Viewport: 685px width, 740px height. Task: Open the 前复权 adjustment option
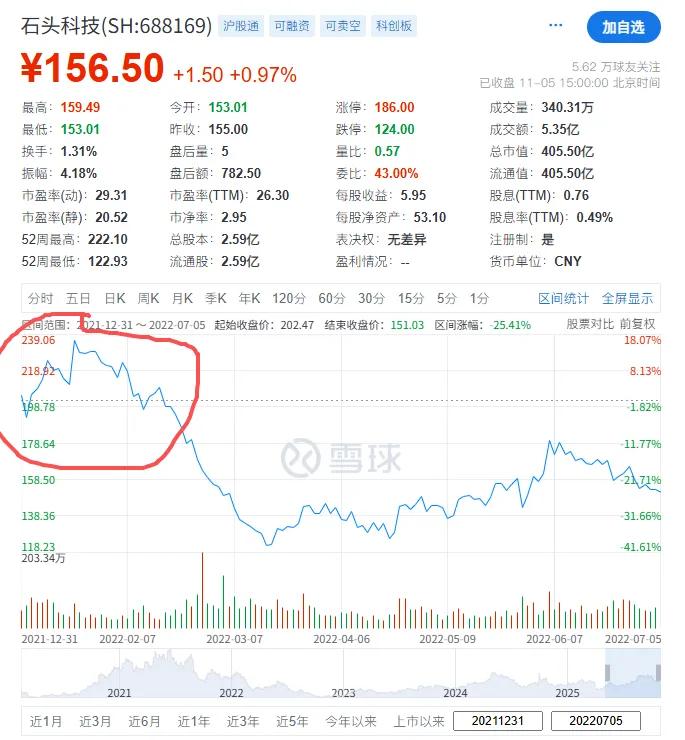click(x=638, y=324)
